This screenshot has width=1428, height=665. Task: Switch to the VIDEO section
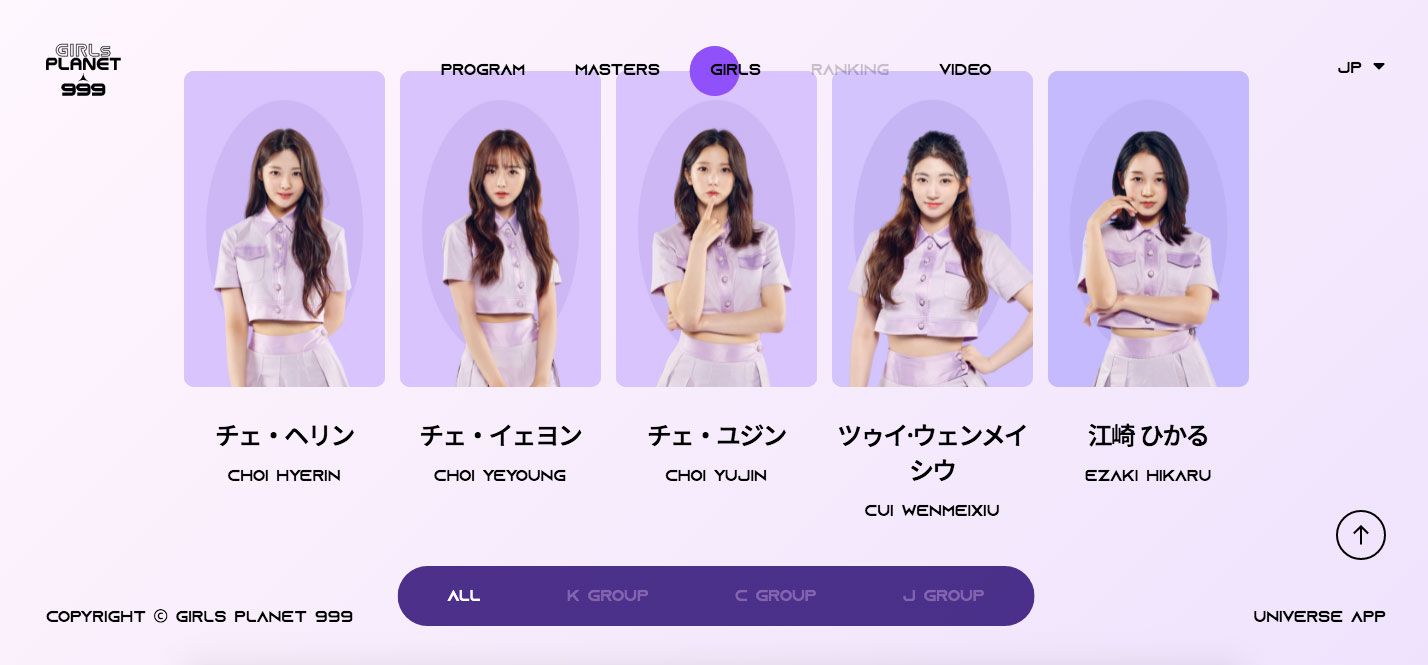pyautogui.click(x=965, y=70)
